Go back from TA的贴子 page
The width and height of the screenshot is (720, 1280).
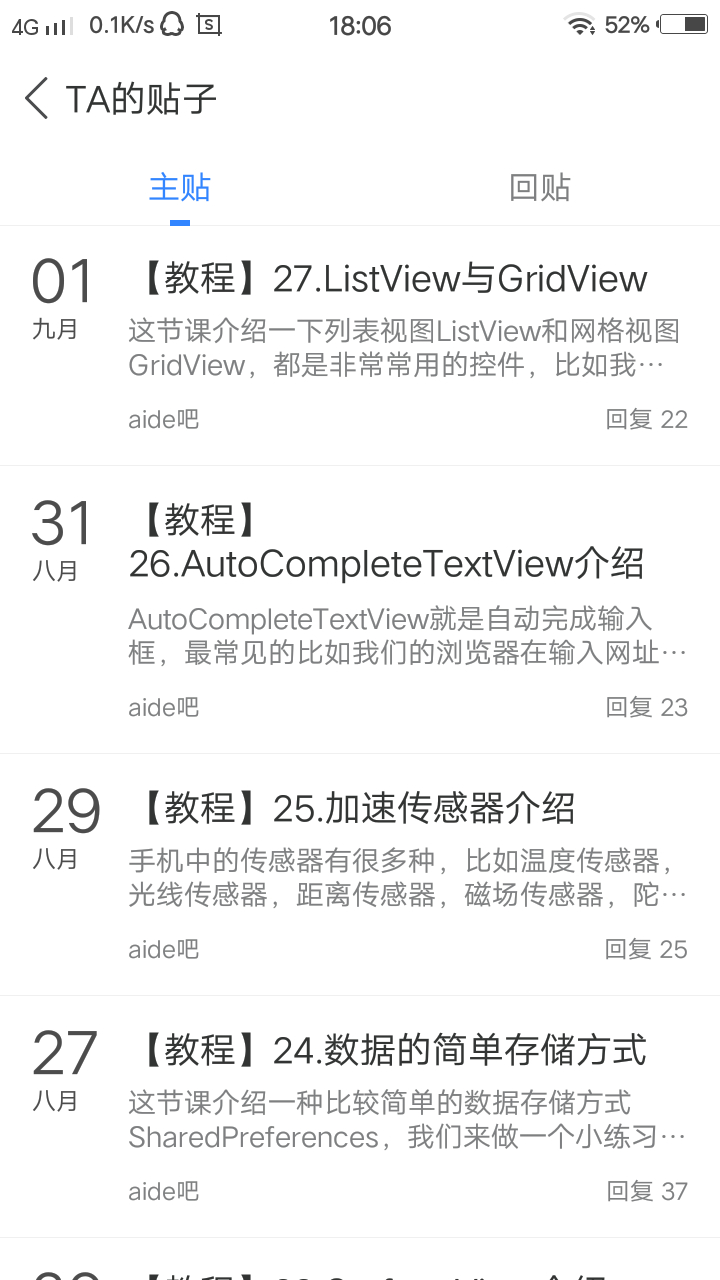click(x=37, y=99)
